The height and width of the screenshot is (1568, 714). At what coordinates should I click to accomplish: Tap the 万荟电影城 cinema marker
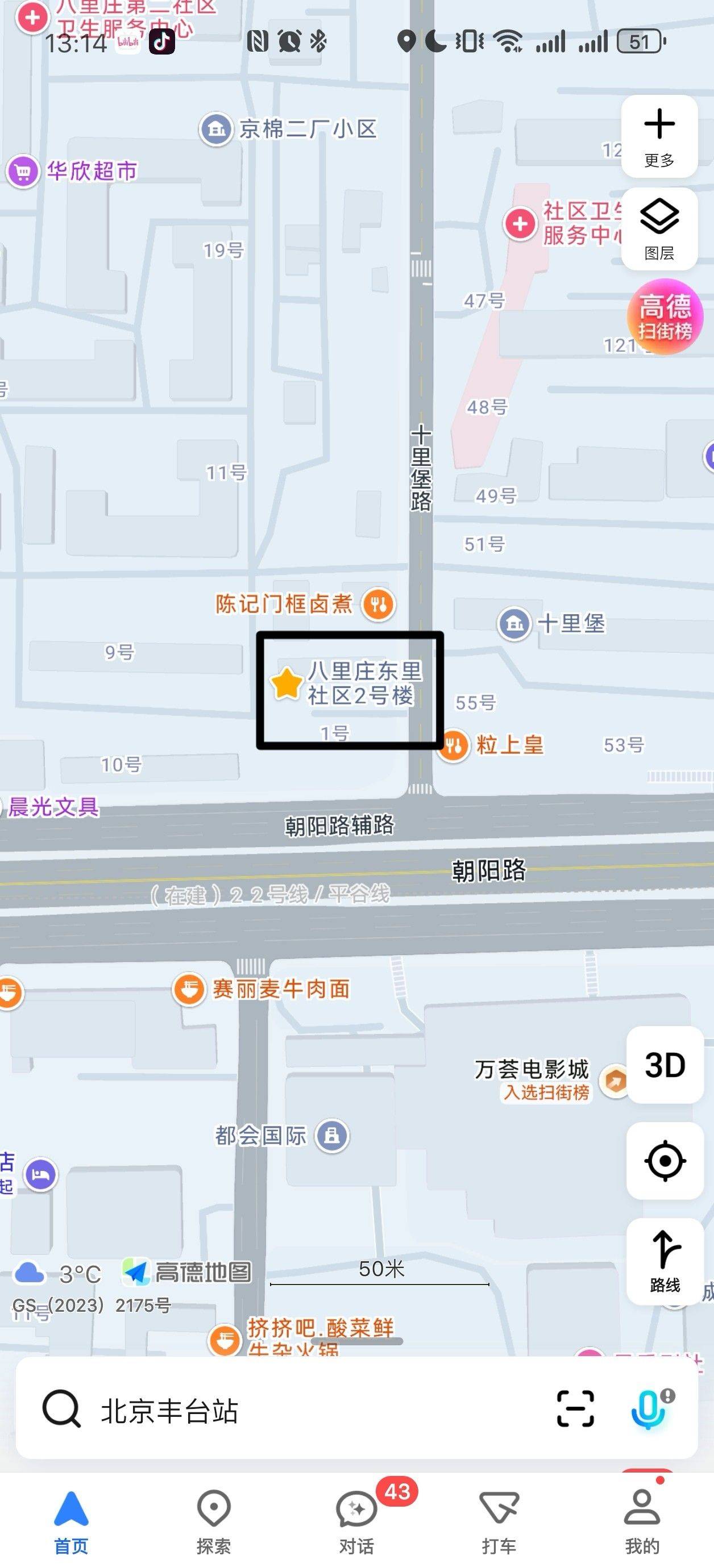pyautogui.click(x=615, y=1081)
